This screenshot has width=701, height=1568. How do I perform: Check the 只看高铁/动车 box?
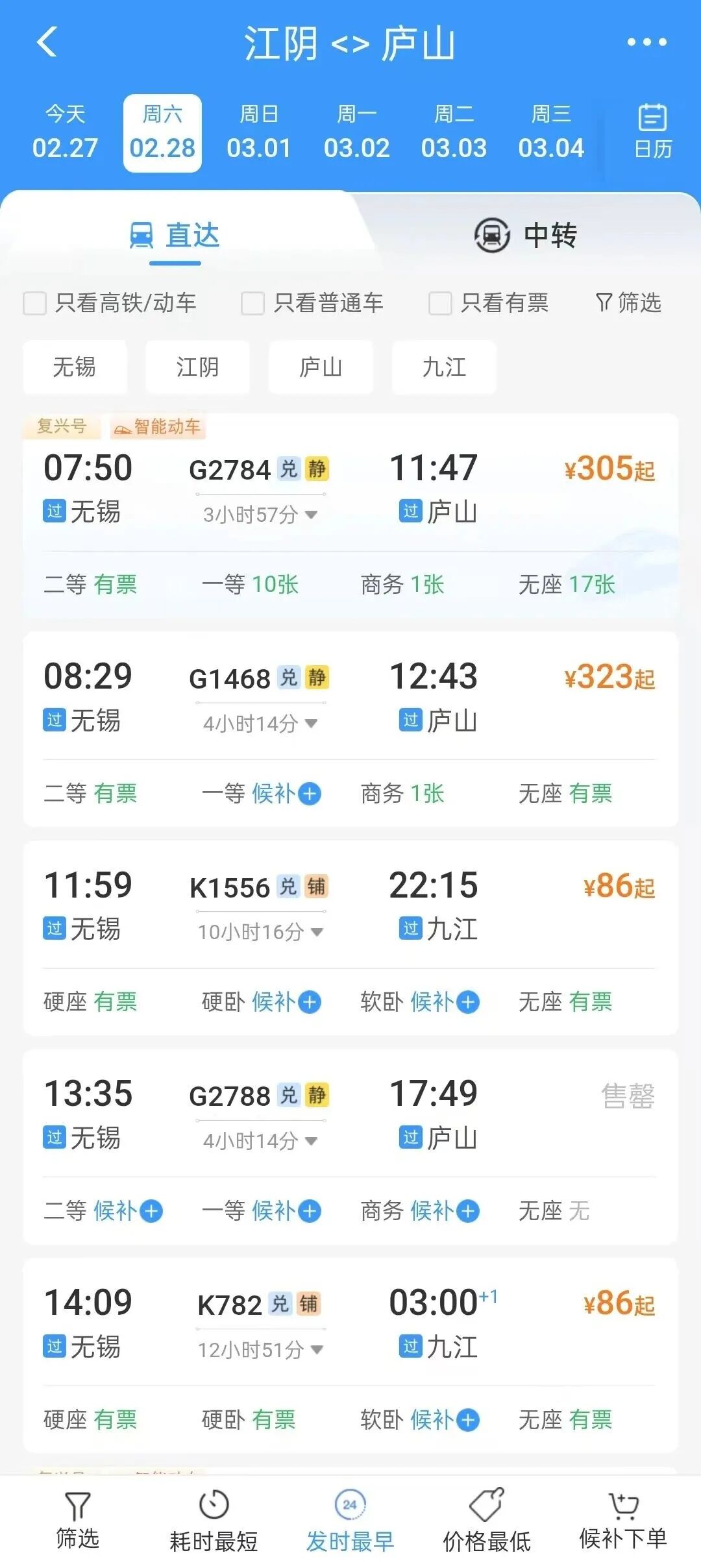(35, 303)
